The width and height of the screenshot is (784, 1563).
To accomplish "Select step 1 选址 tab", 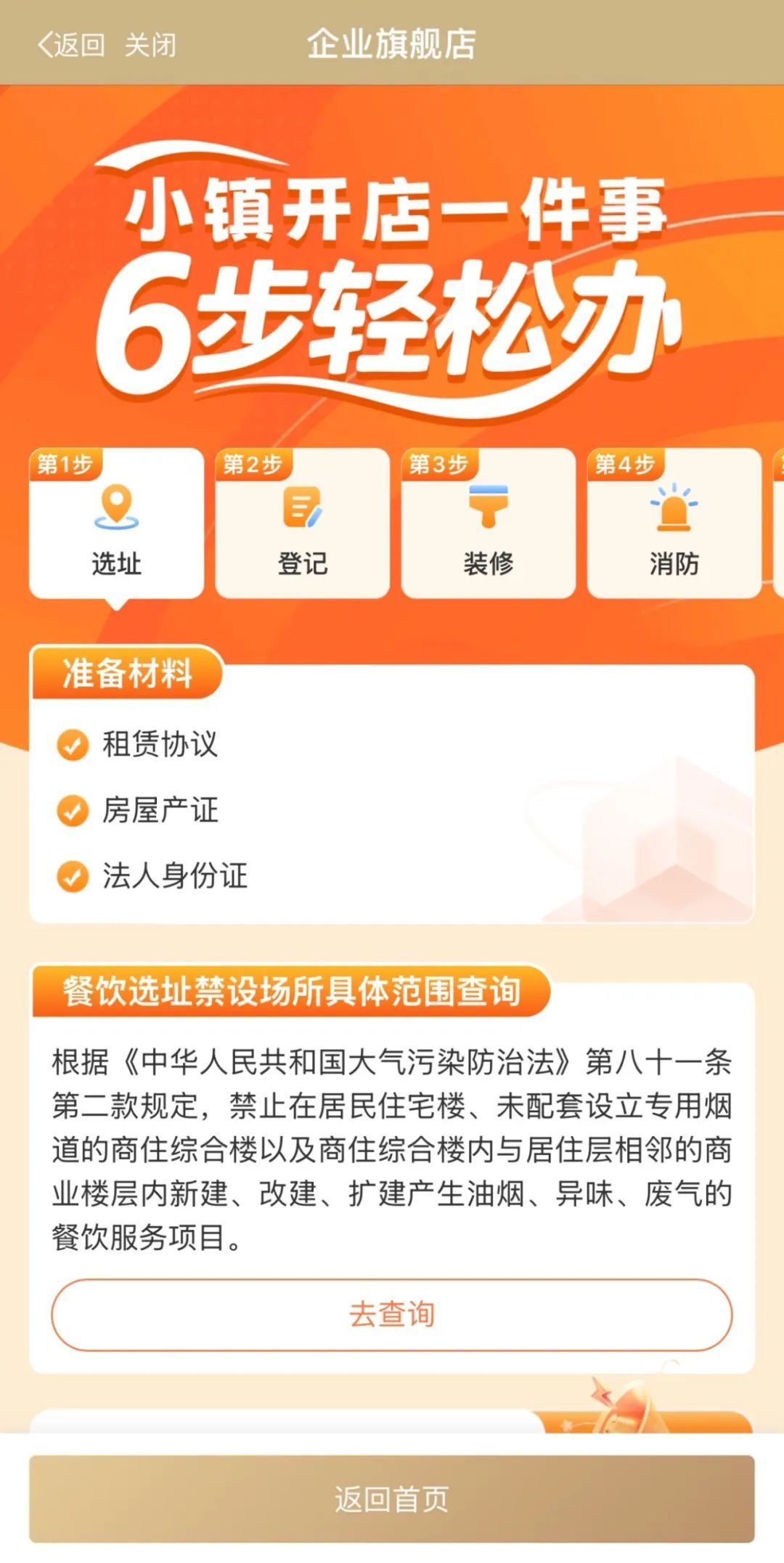I will [x=116, y=524].
